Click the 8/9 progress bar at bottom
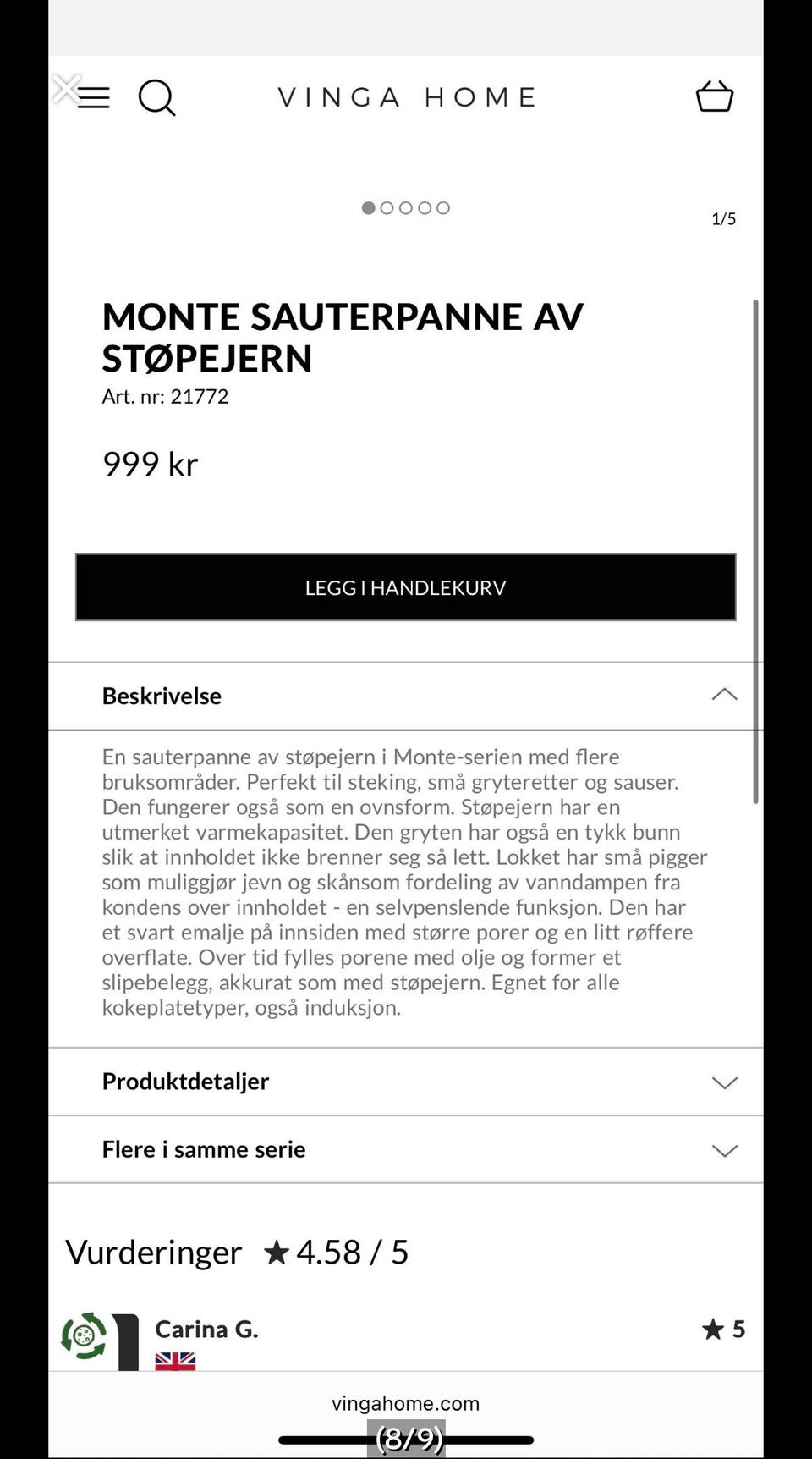Viewport: 812px width, 1459px height. 406,1437
